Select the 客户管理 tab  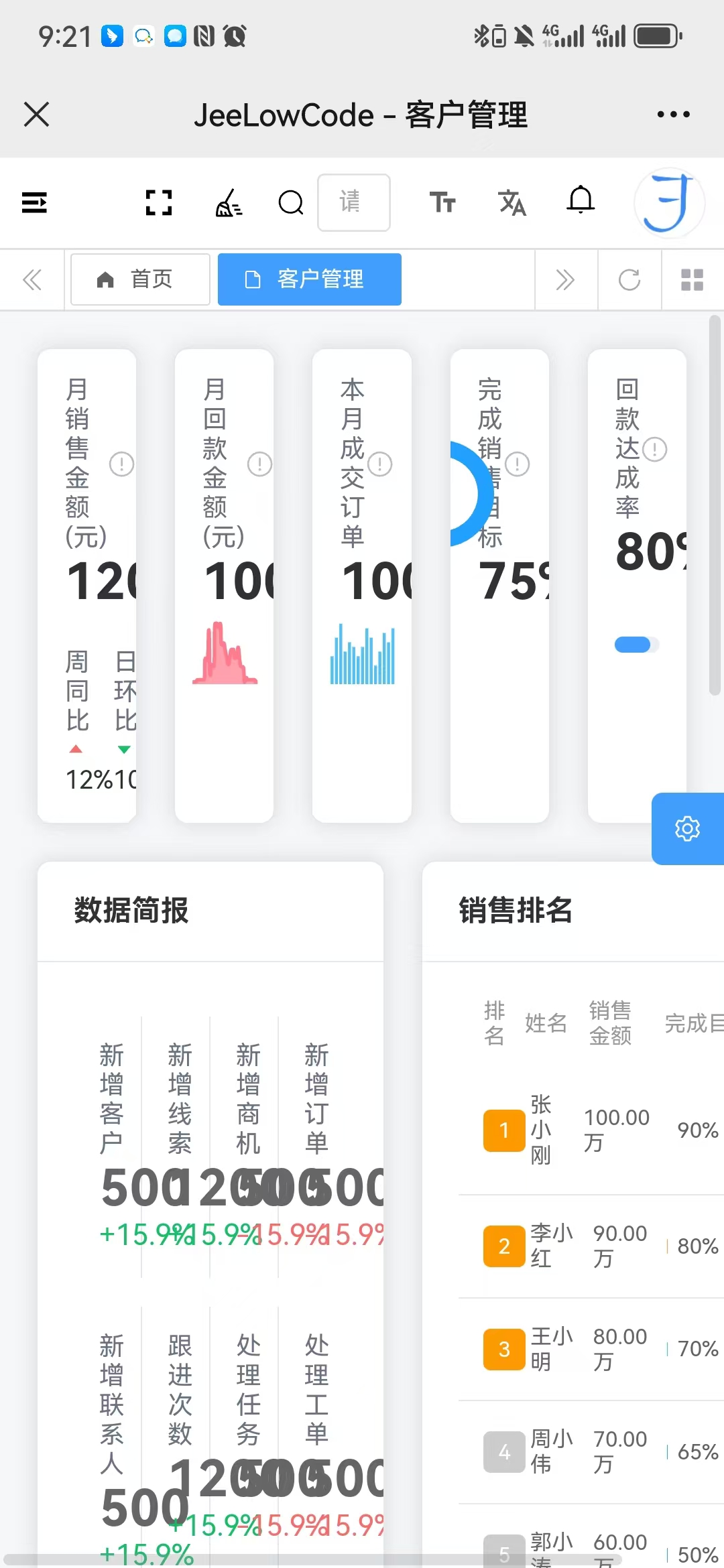pyautogui.click(x=309, y=279)
